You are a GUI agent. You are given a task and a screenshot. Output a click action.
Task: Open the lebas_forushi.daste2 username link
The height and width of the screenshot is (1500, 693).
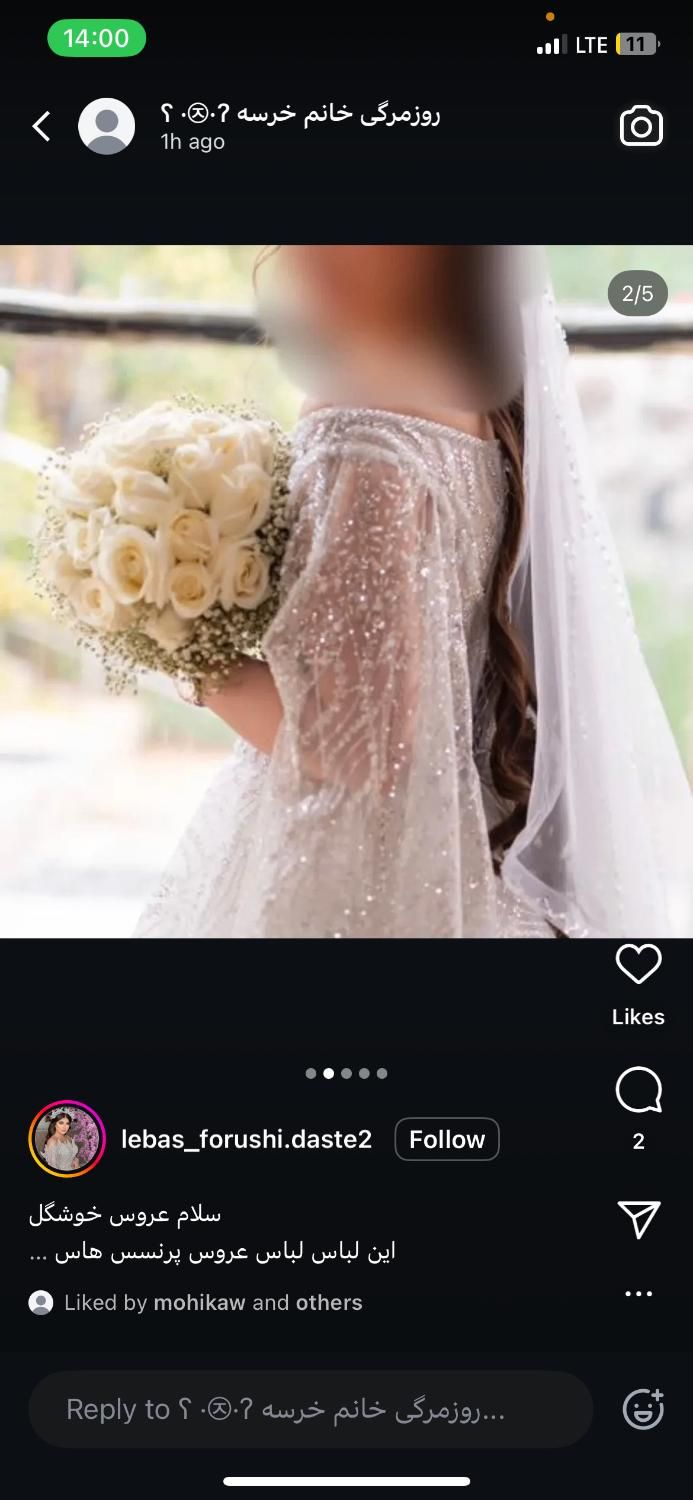(246, 1139)
